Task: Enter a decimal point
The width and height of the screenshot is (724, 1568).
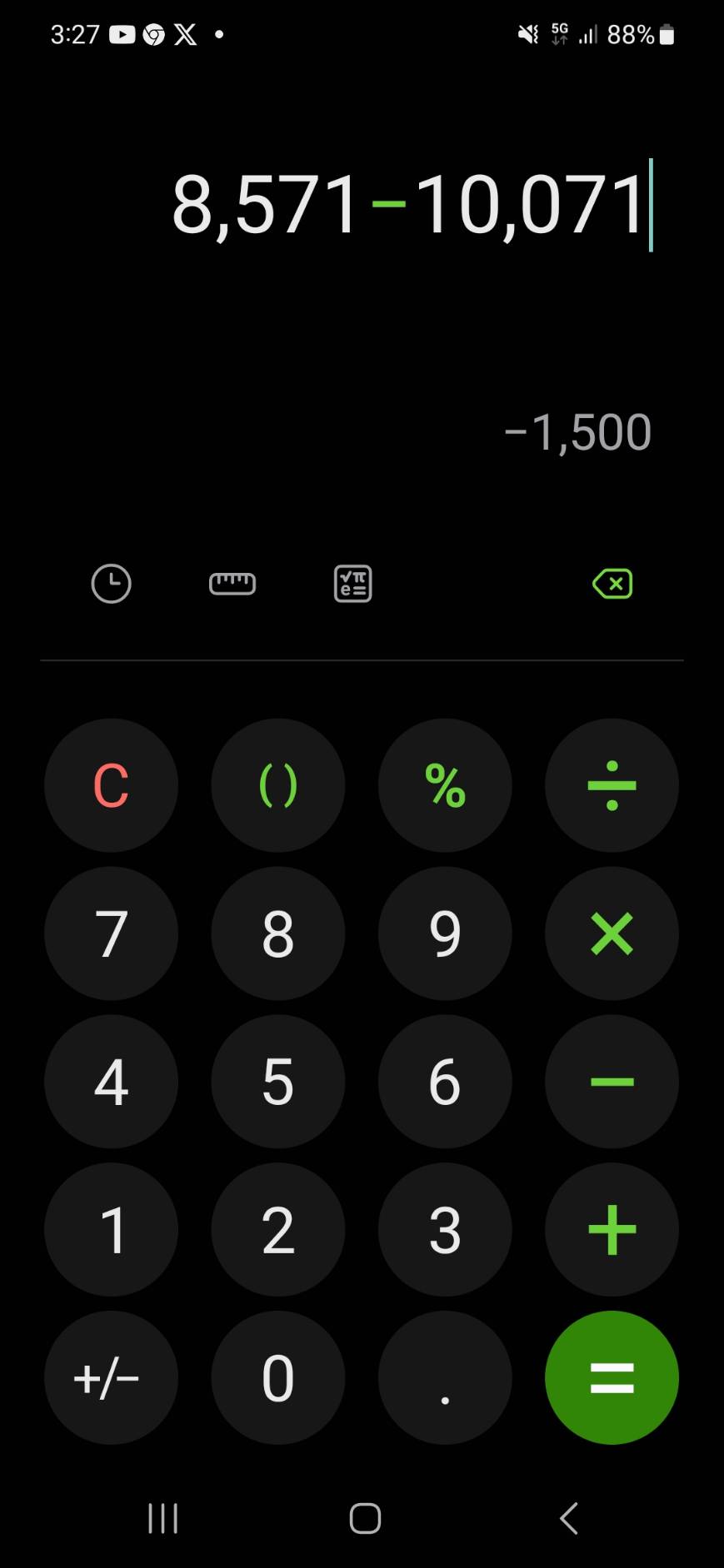Action: (445, 1378)
